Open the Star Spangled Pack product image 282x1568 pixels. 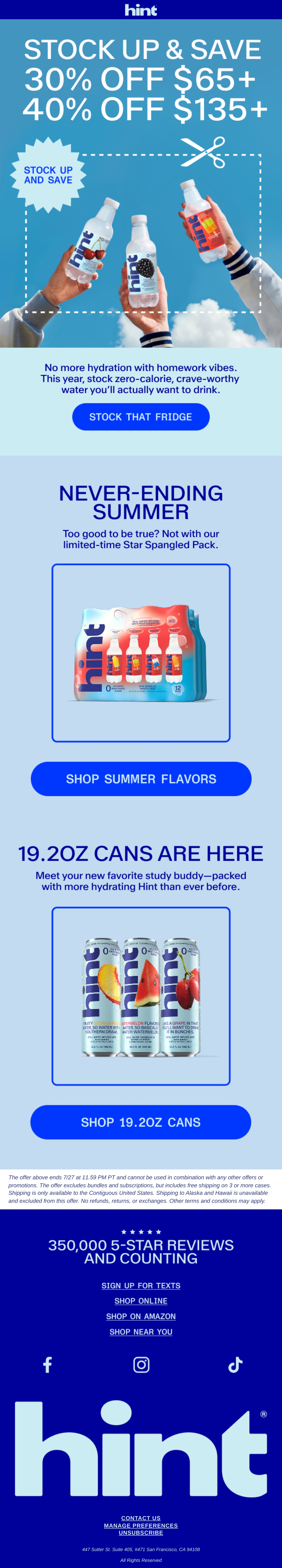pyautogui.click(x=141, y=653)
